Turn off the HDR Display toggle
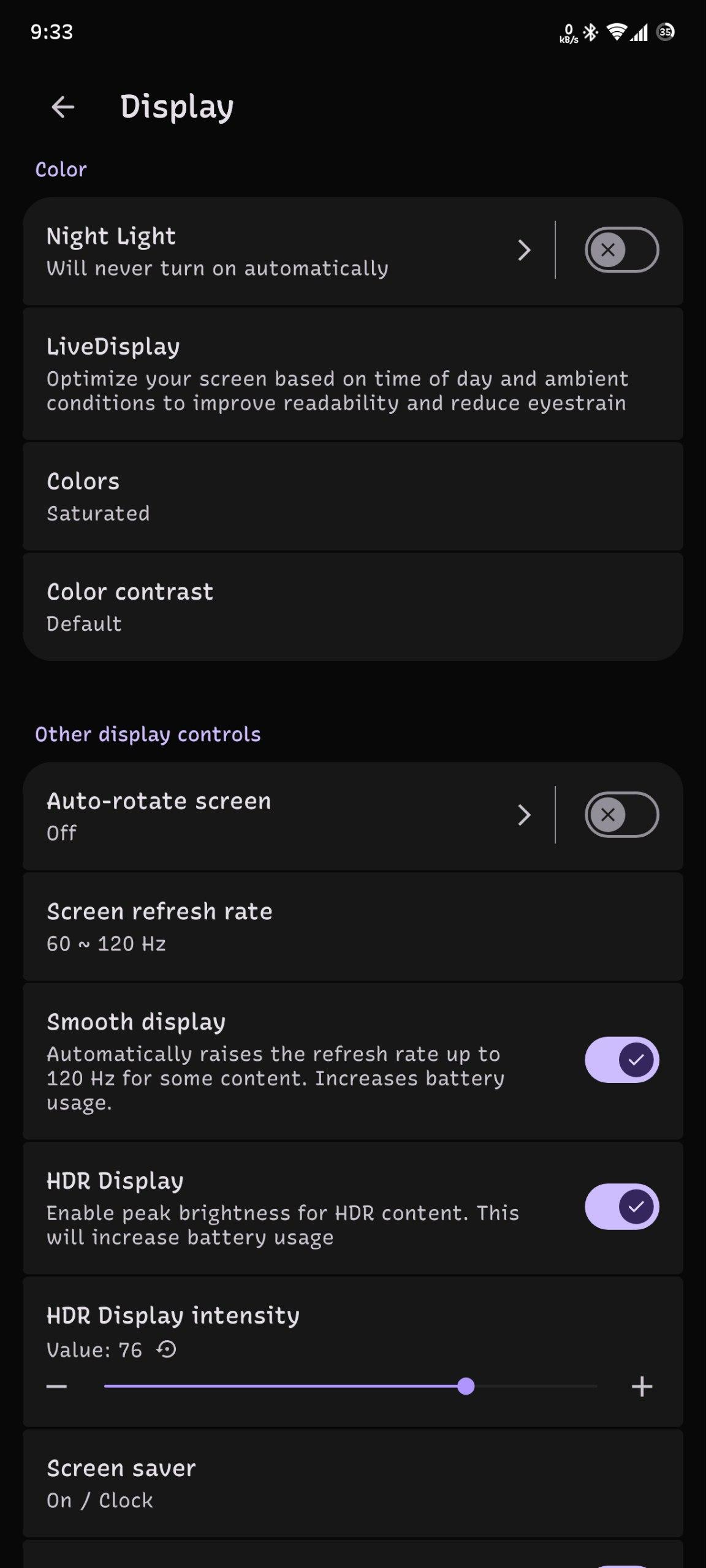 pos(621,1207)
